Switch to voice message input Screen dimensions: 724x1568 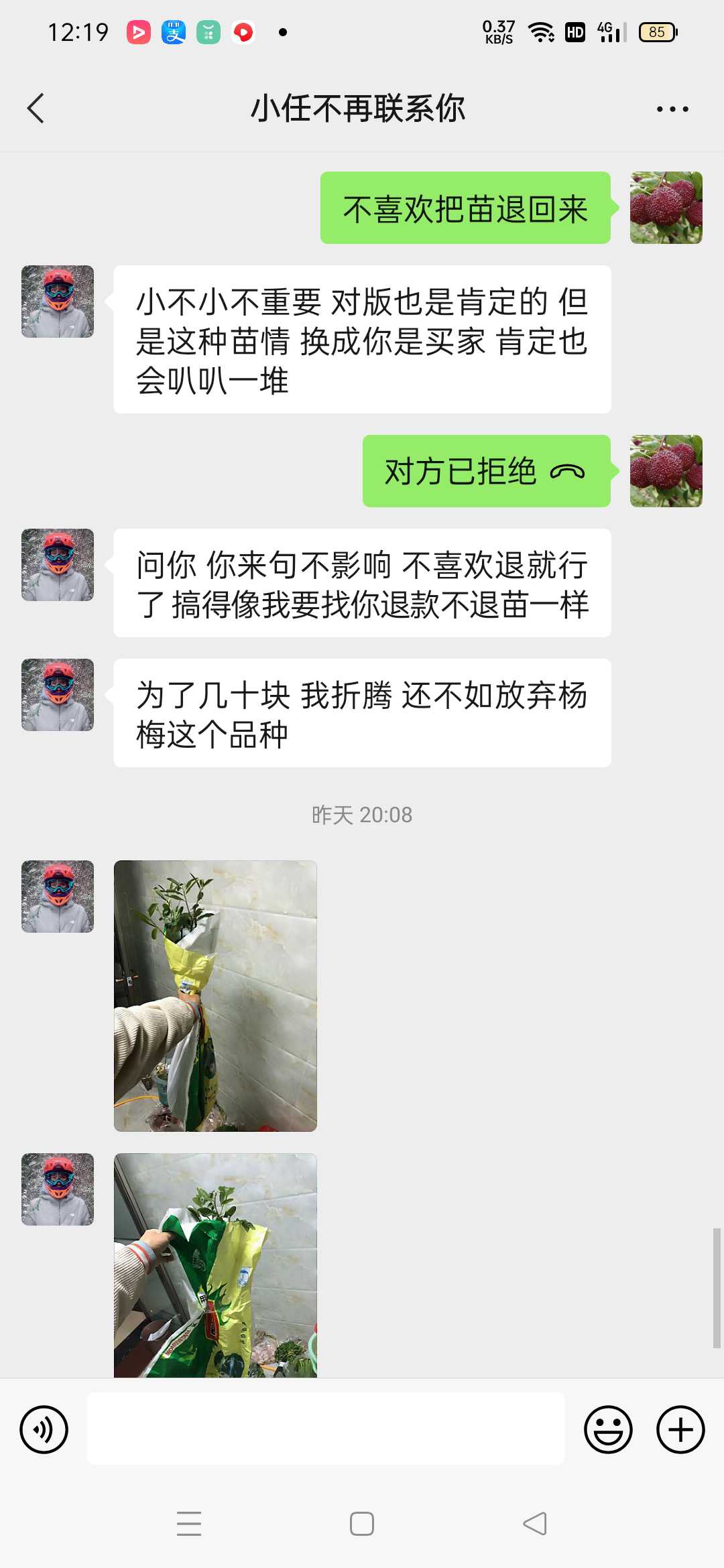pyautogui.click(x=44, y=1429)
